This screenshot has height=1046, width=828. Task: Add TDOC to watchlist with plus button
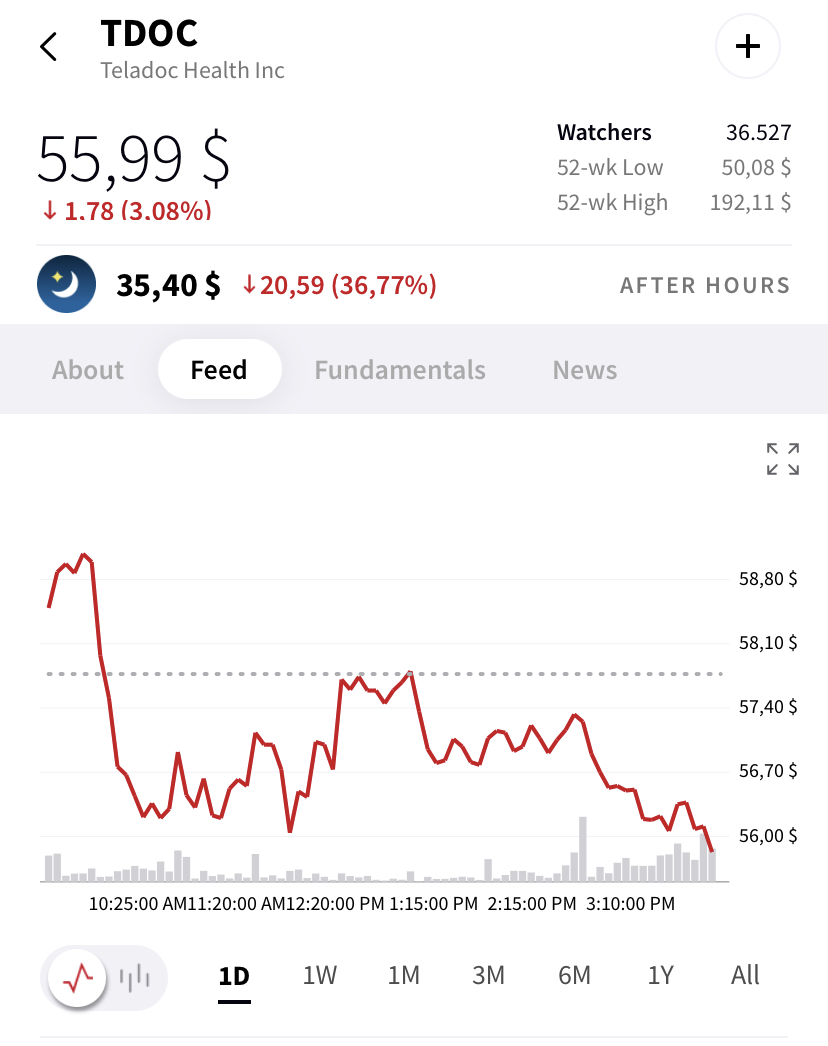[x=747, y=46]
